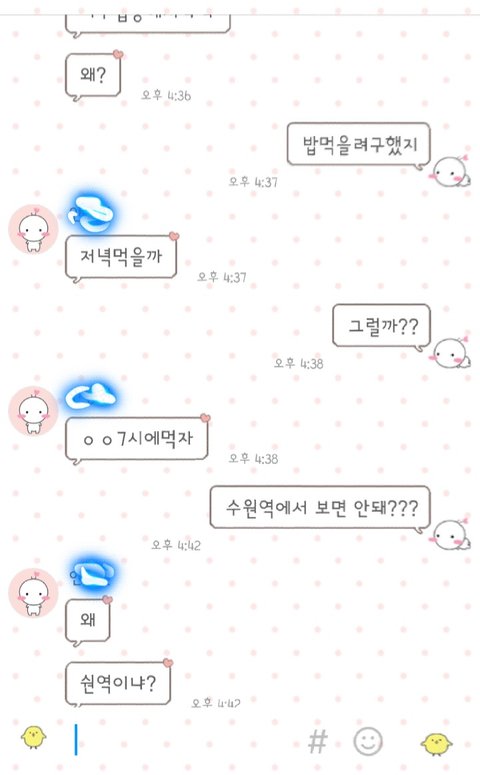
Task: Open sender's profile picture beside 'ㅇㅇ7시에먹자'
Action: (x=33, y=411)
